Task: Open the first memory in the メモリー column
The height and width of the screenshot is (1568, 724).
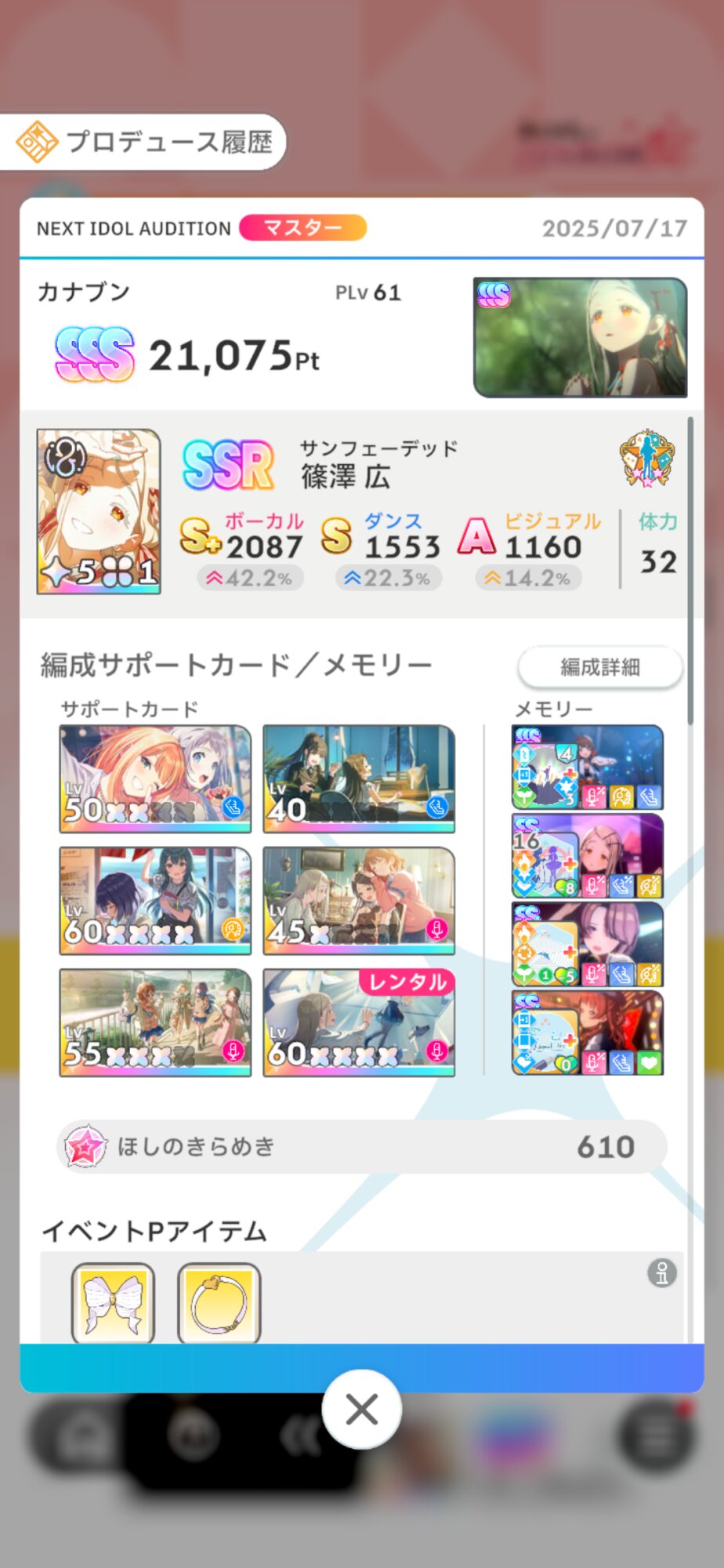Action: [x=588, y=767]
